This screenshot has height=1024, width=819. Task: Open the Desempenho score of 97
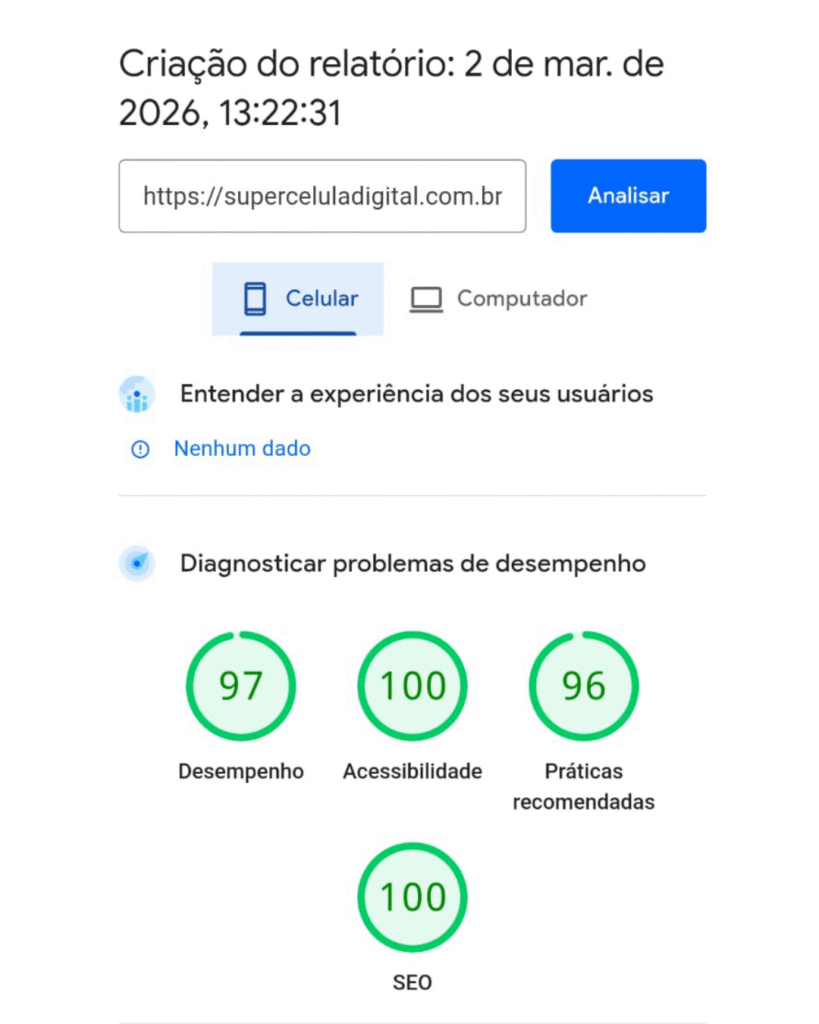click(241, 686)
